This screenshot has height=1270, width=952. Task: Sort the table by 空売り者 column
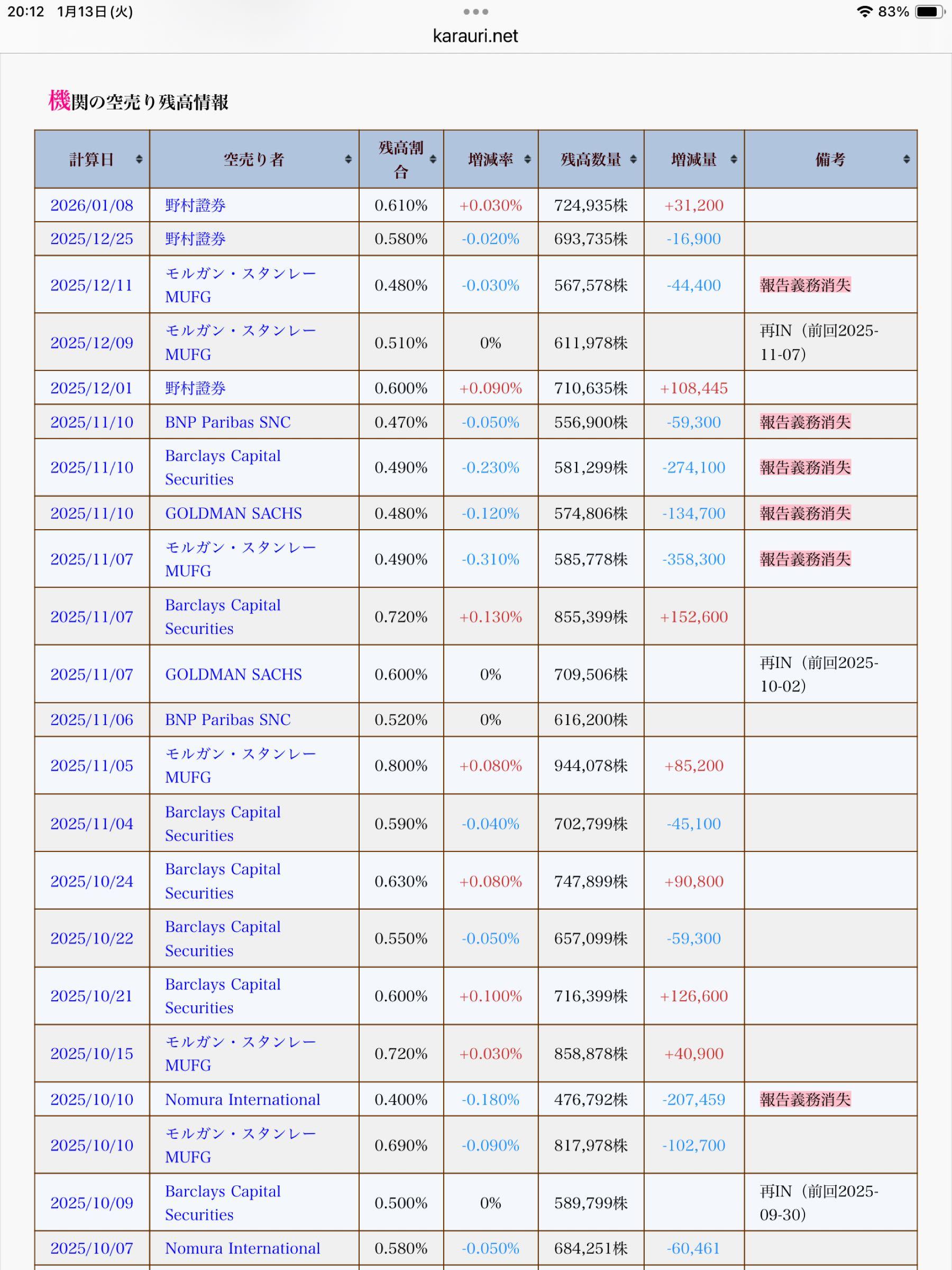coord(254,160)
